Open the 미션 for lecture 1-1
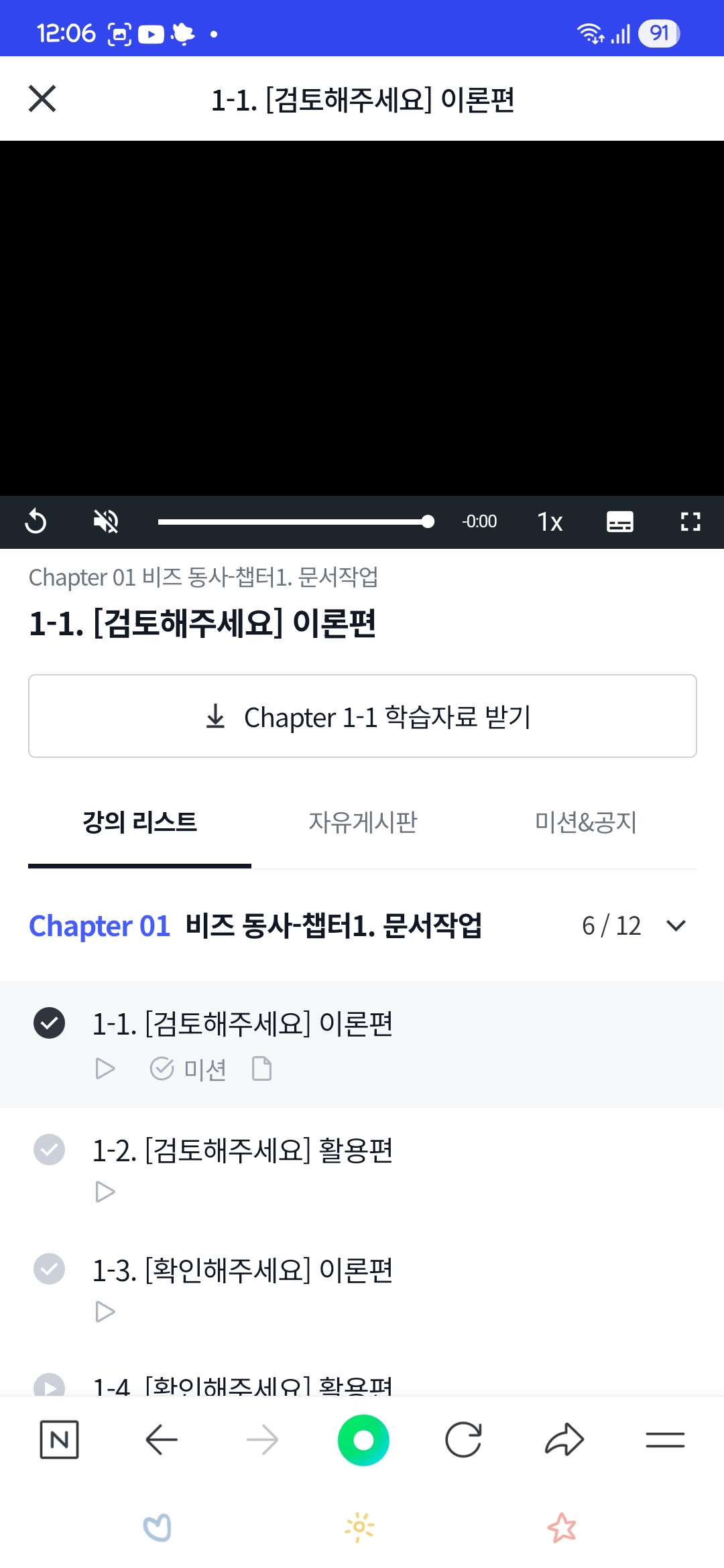Screen dimensions: 724x1568 click(x=188, y=1069)
